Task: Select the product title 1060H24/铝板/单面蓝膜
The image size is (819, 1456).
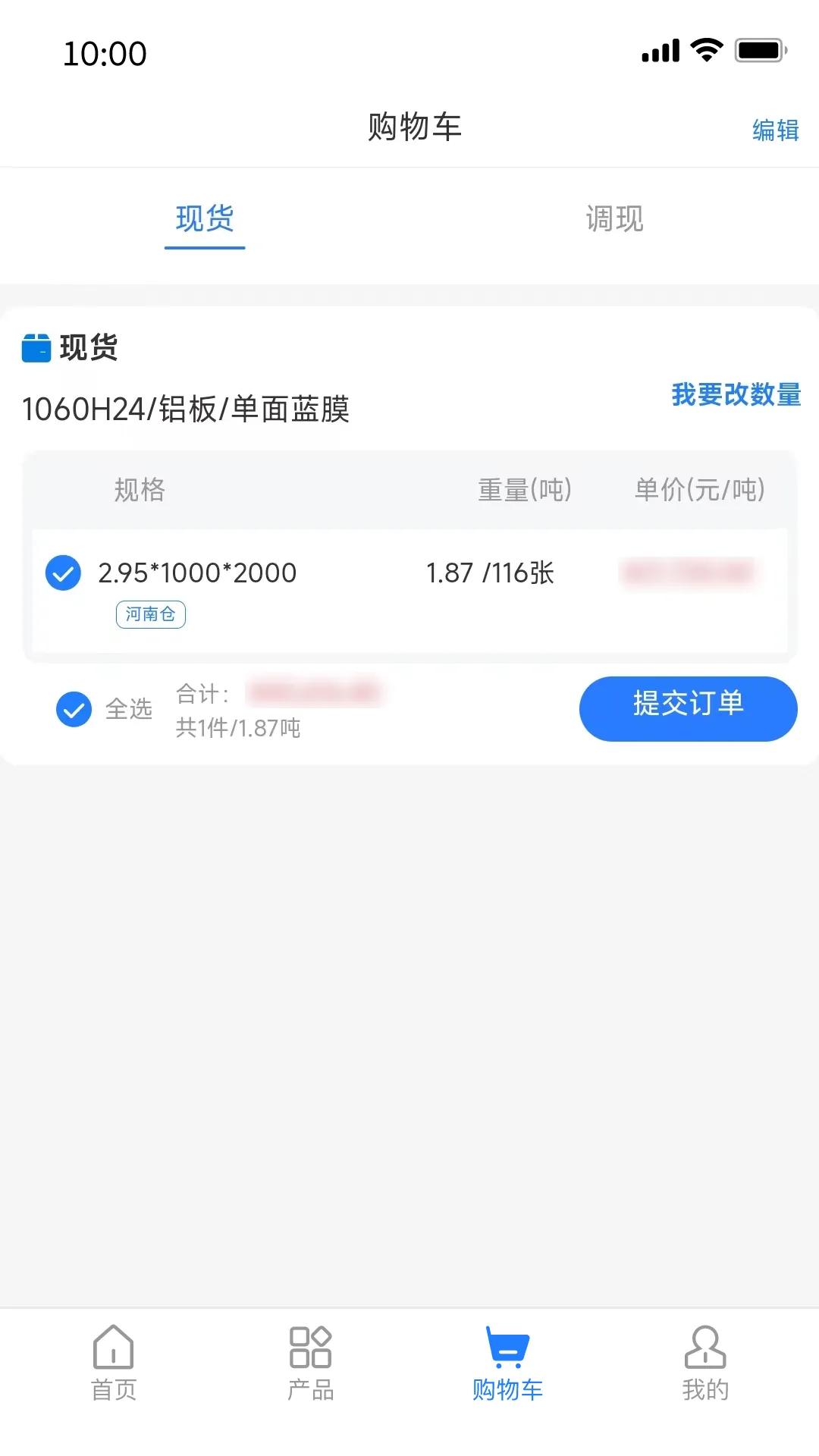Action: tap(186, 409)
